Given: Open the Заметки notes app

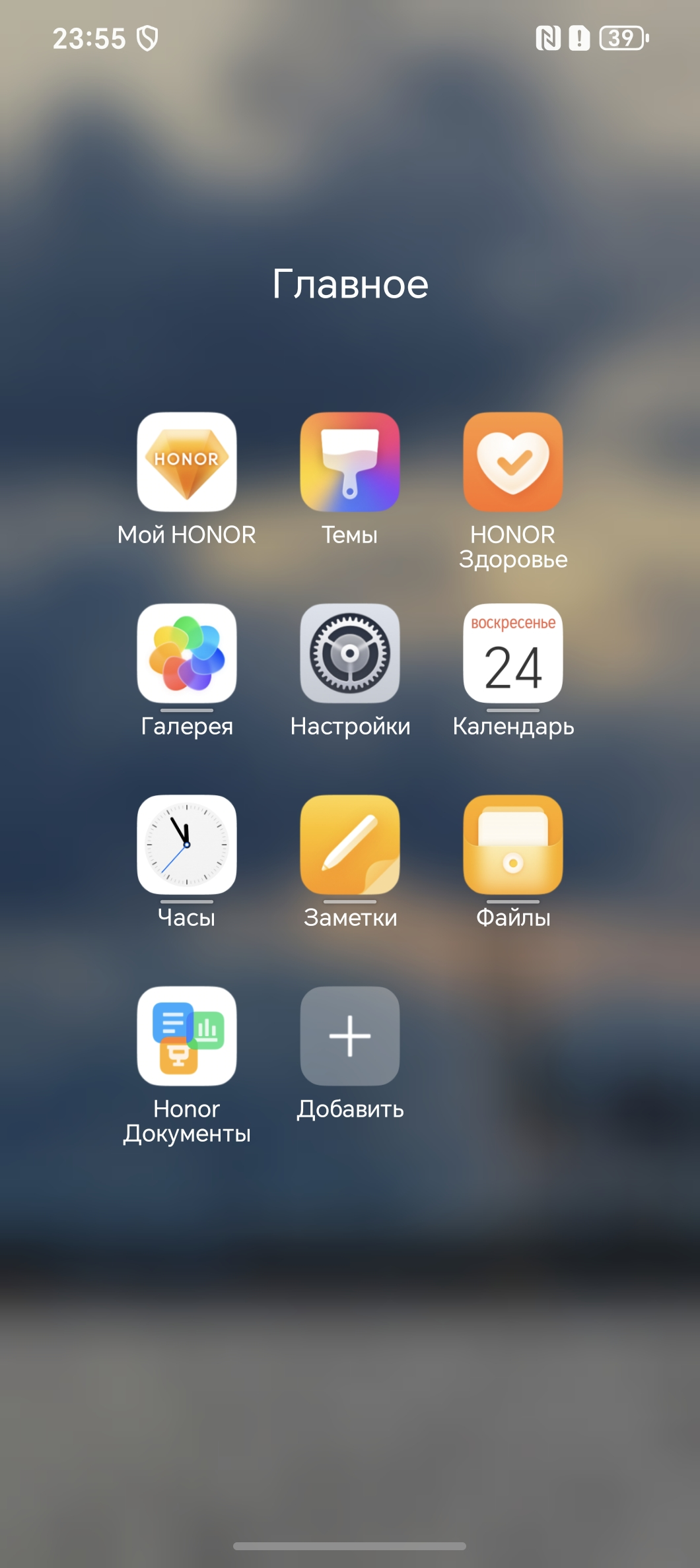Looking at the screenshot, I should tap(350, 845).
